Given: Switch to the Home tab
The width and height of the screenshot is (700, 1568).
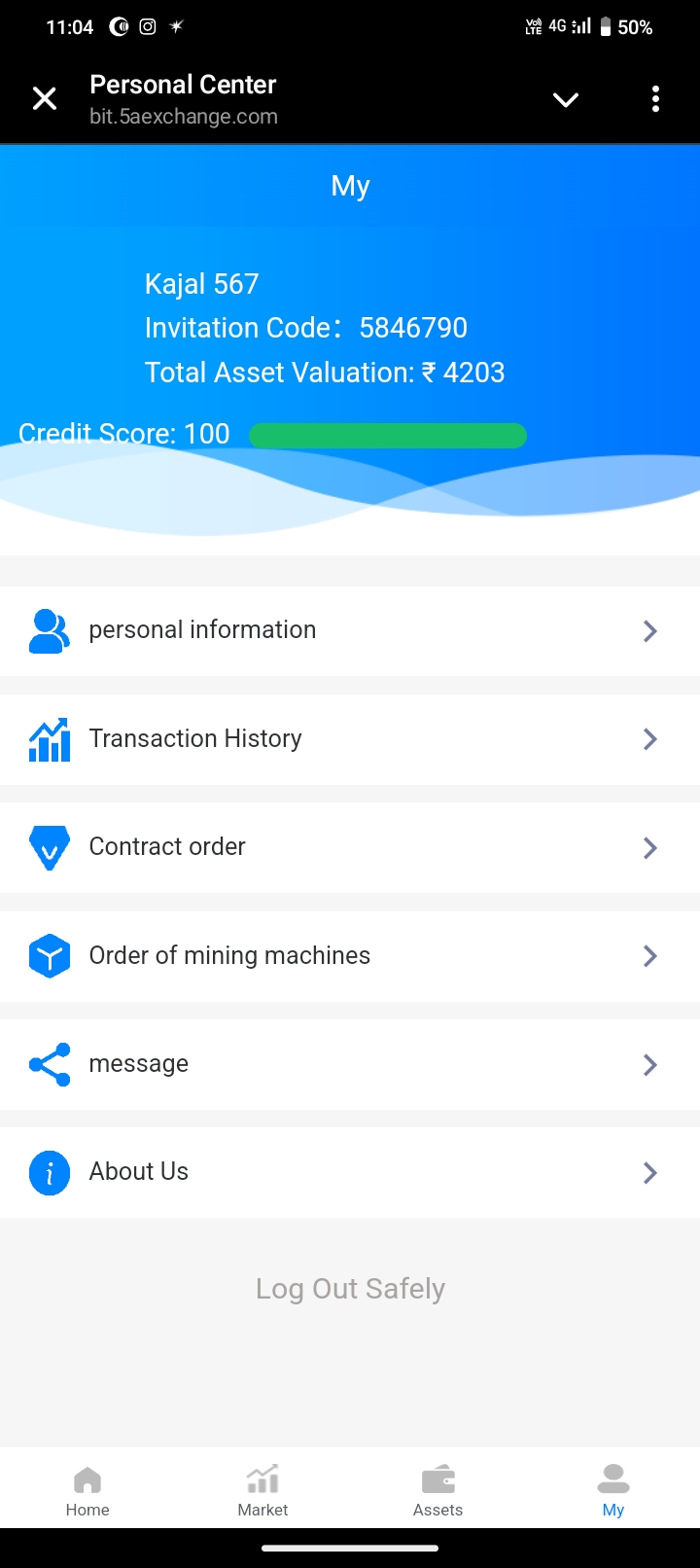Looking at the screenshot, I should pyautogui.click(x=87, y=1492).
